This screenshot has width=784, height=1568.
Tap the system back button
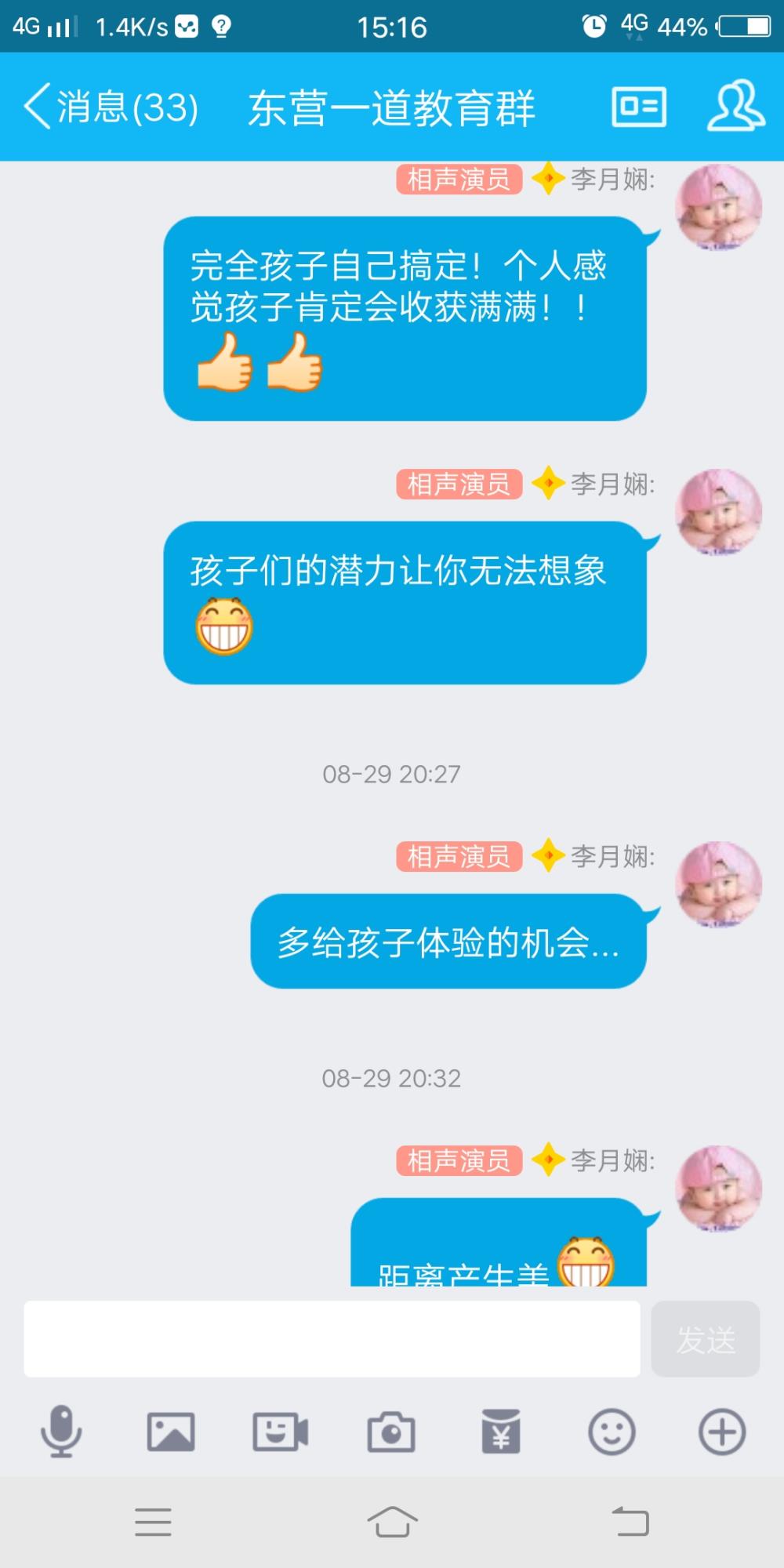[630, 1522]
